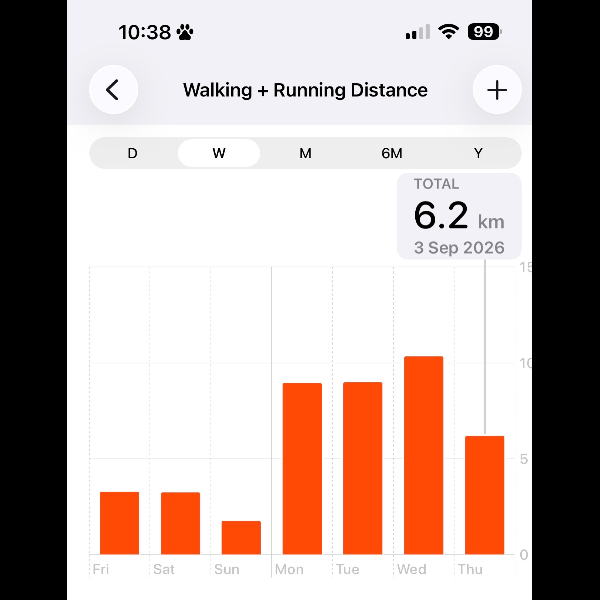Switch to the D day view

tap(132, 153)
